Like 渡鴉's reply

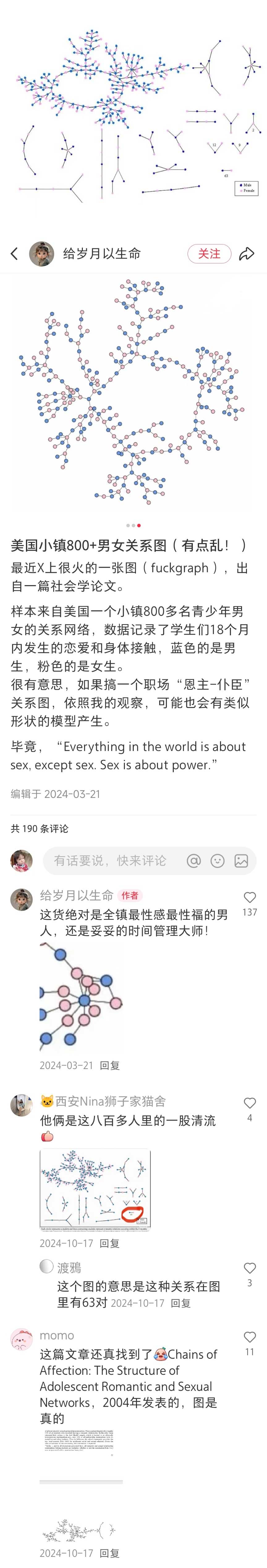click(249, 1268)
